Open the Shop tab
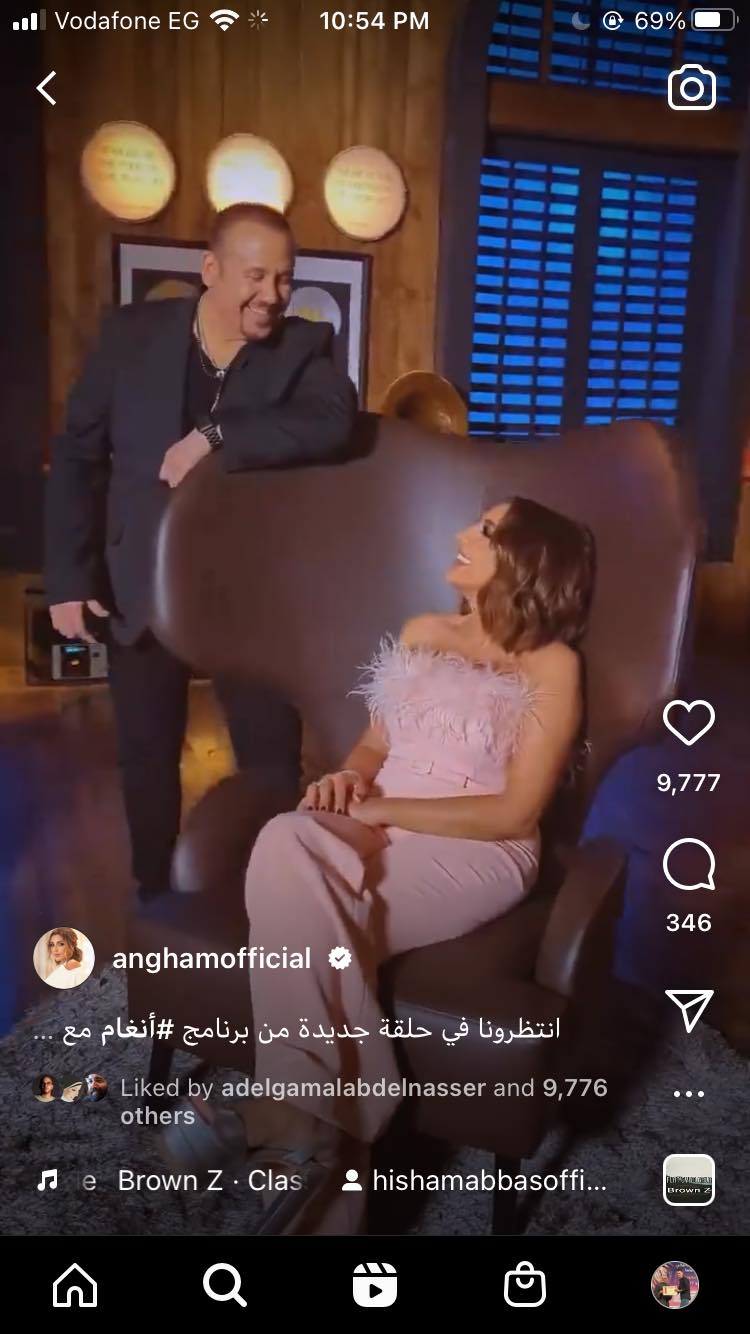This screenshot has width=750, height=1334. point(525,1284)
